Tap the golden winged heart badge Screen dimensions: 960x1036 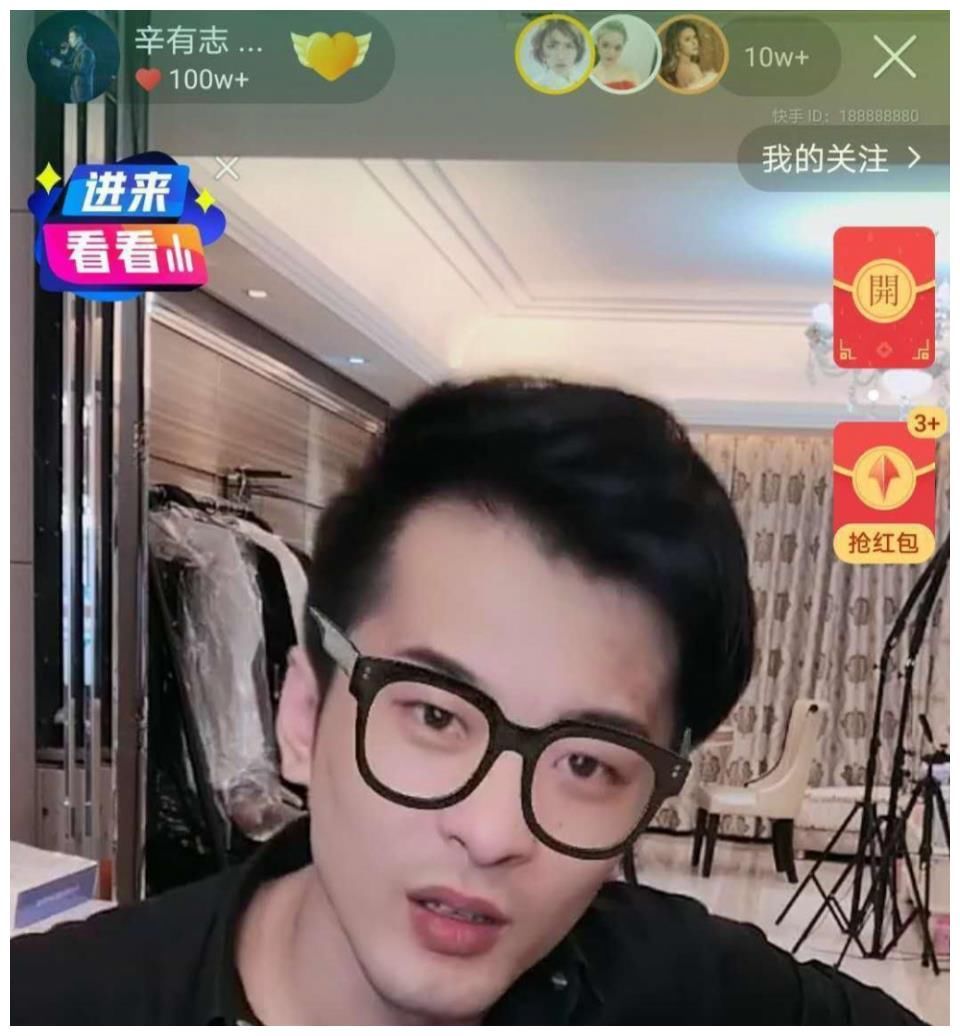click(x=330, y=55)
